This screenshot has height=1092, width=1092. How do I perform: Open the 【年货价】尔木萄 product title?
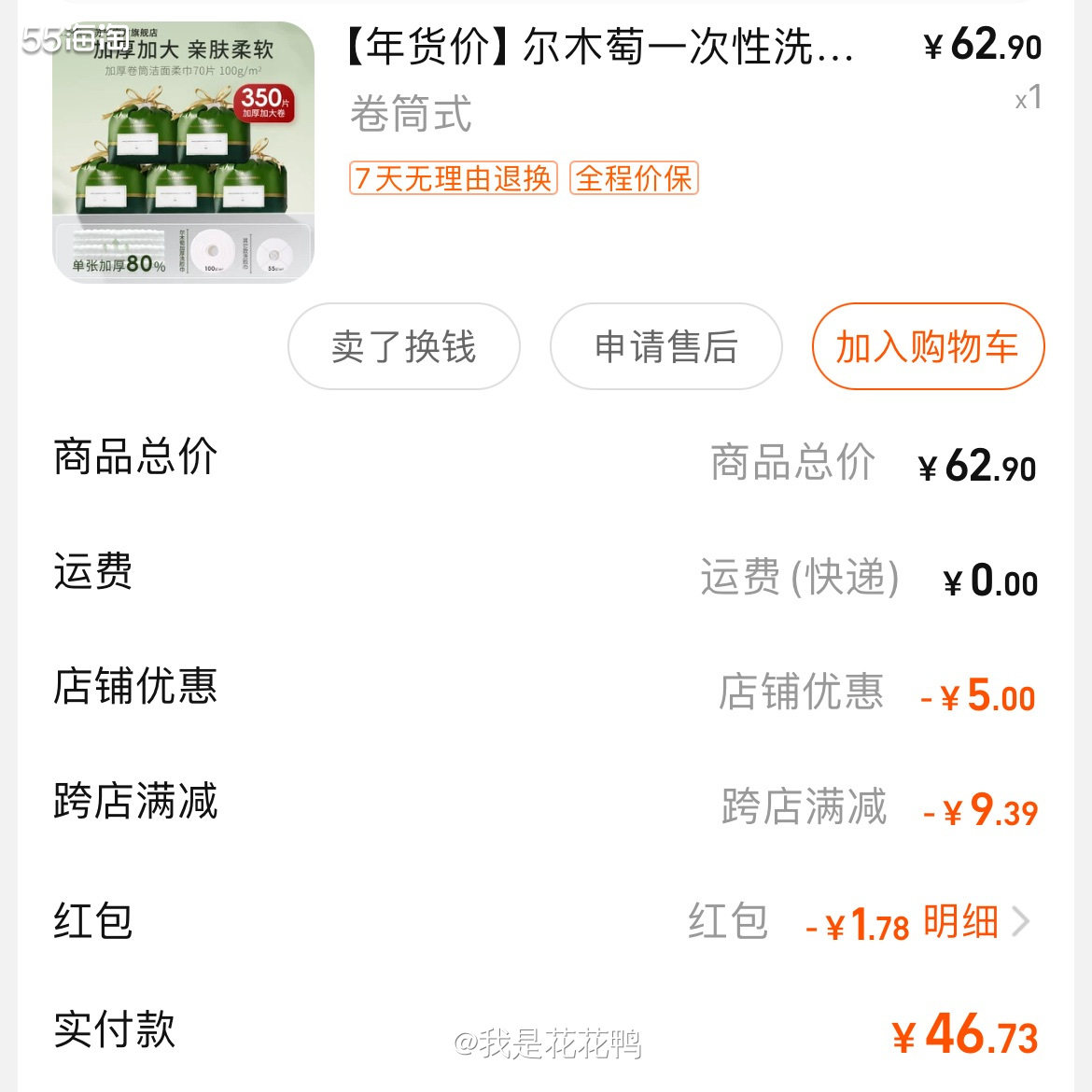pyautogui.click(x=599, y=47)
